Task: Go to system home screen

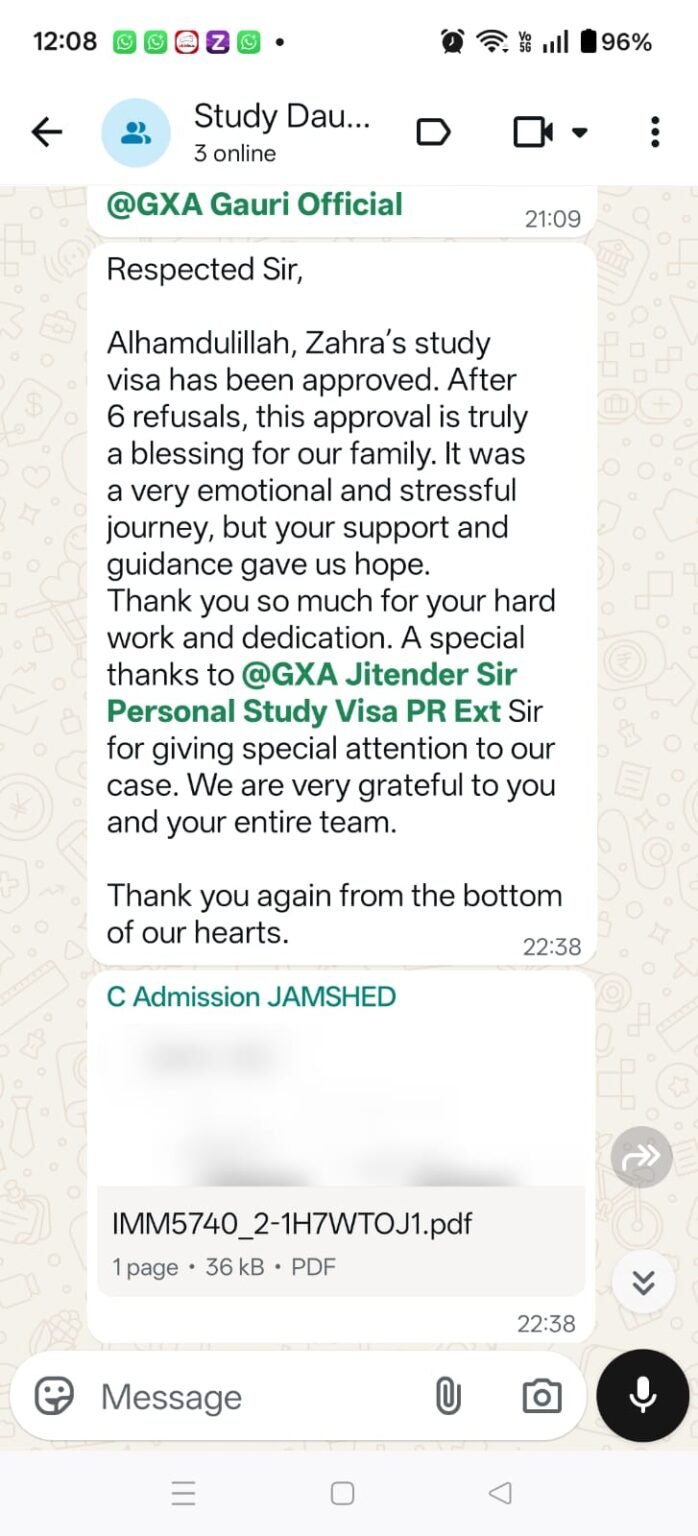Action: coord(342,1494)
